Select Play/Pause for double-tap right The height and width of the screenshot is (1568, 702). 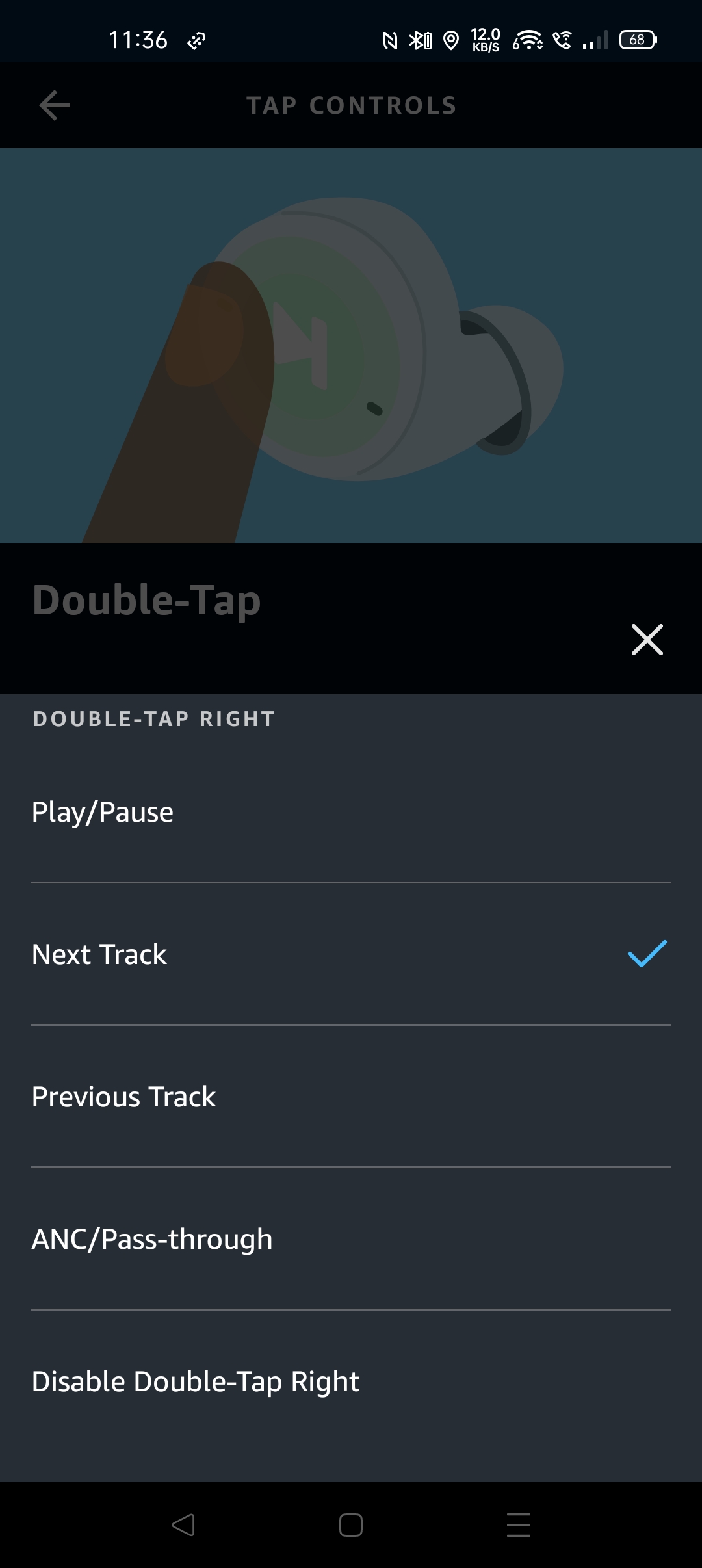tap(351, 812)
